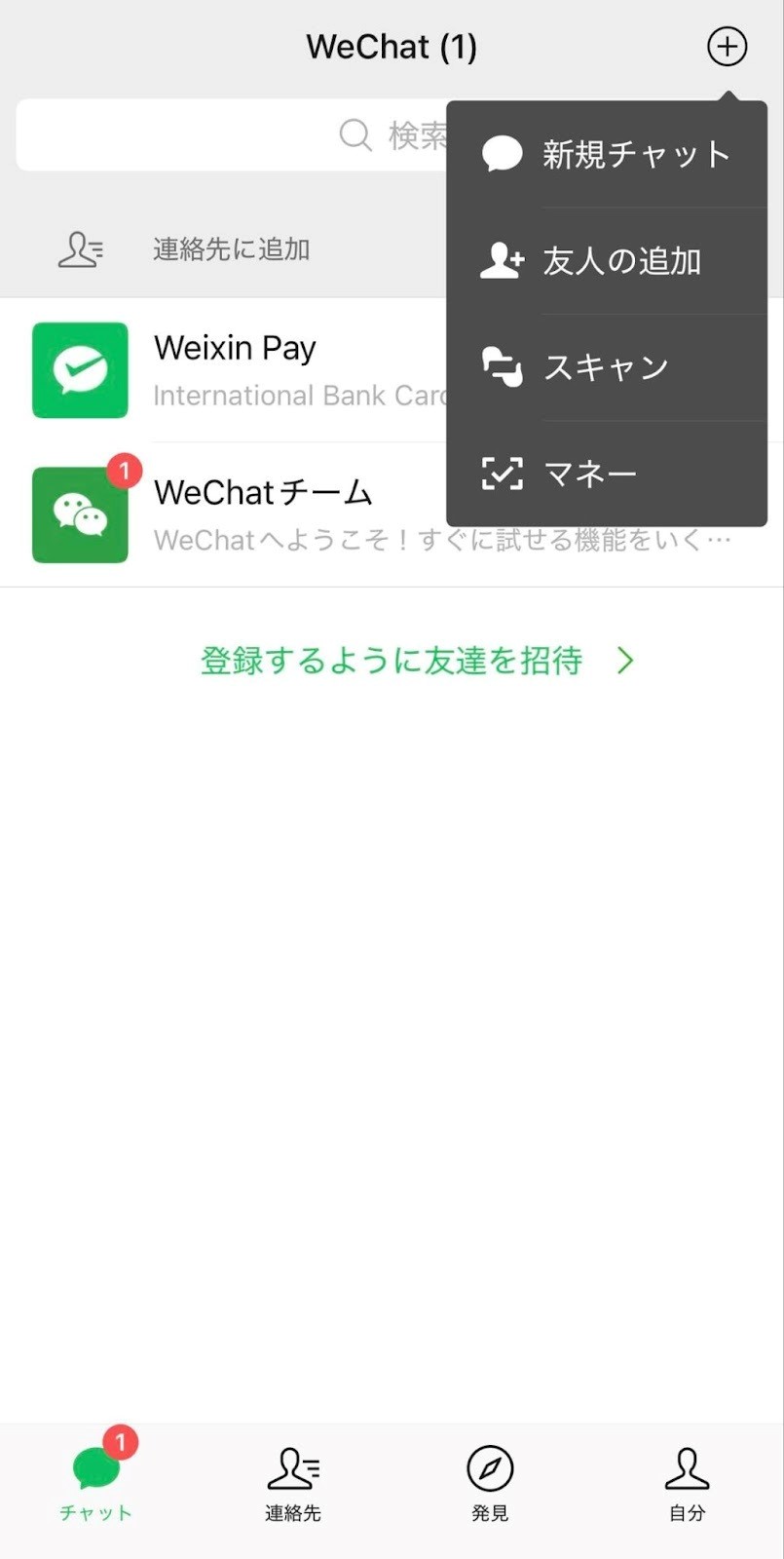Screen dimensions: 784x1559
Task: Select 友人の追加 from the dropdown menu
Action: (x=620, y=260)
